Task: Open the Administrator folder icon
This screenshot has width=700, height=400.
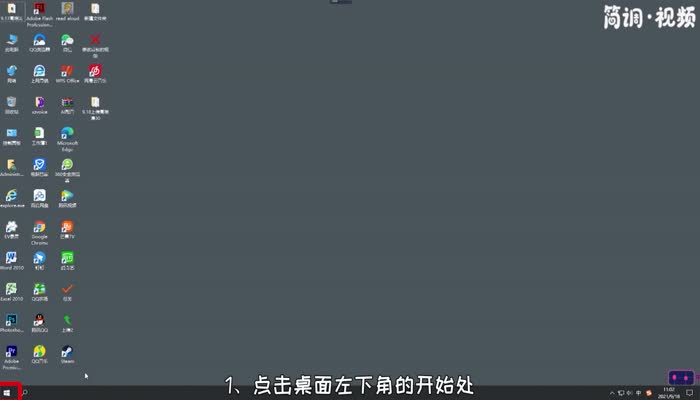Action: [11, 165]
